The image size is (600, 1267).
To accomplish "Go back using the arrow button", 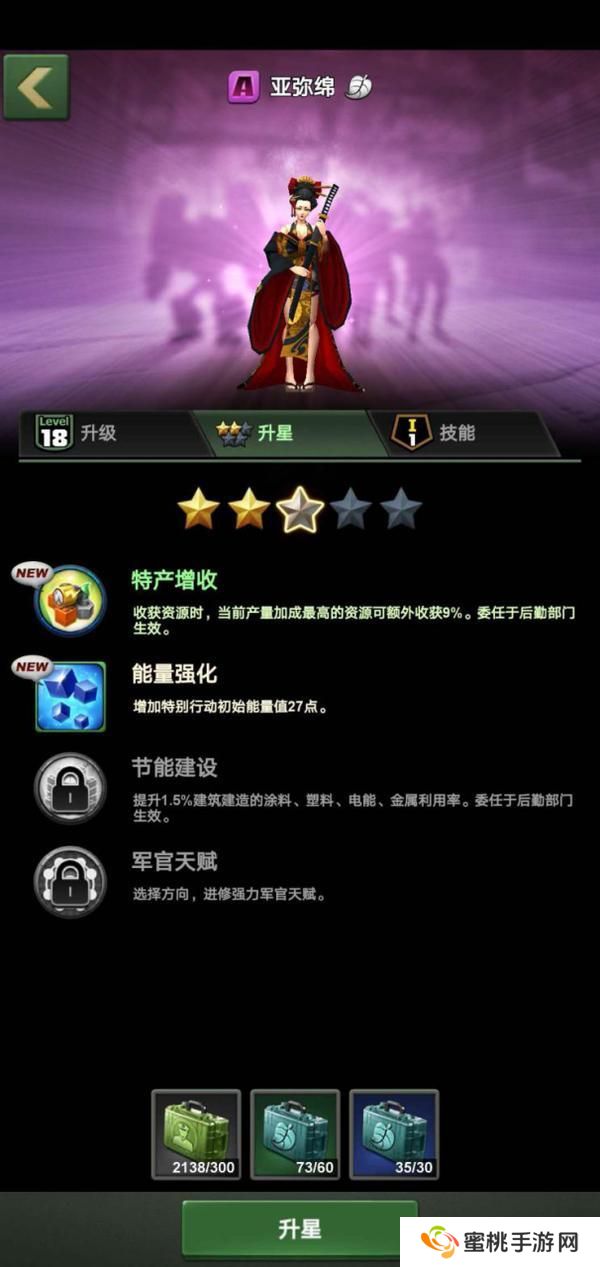I will point(36,87).
